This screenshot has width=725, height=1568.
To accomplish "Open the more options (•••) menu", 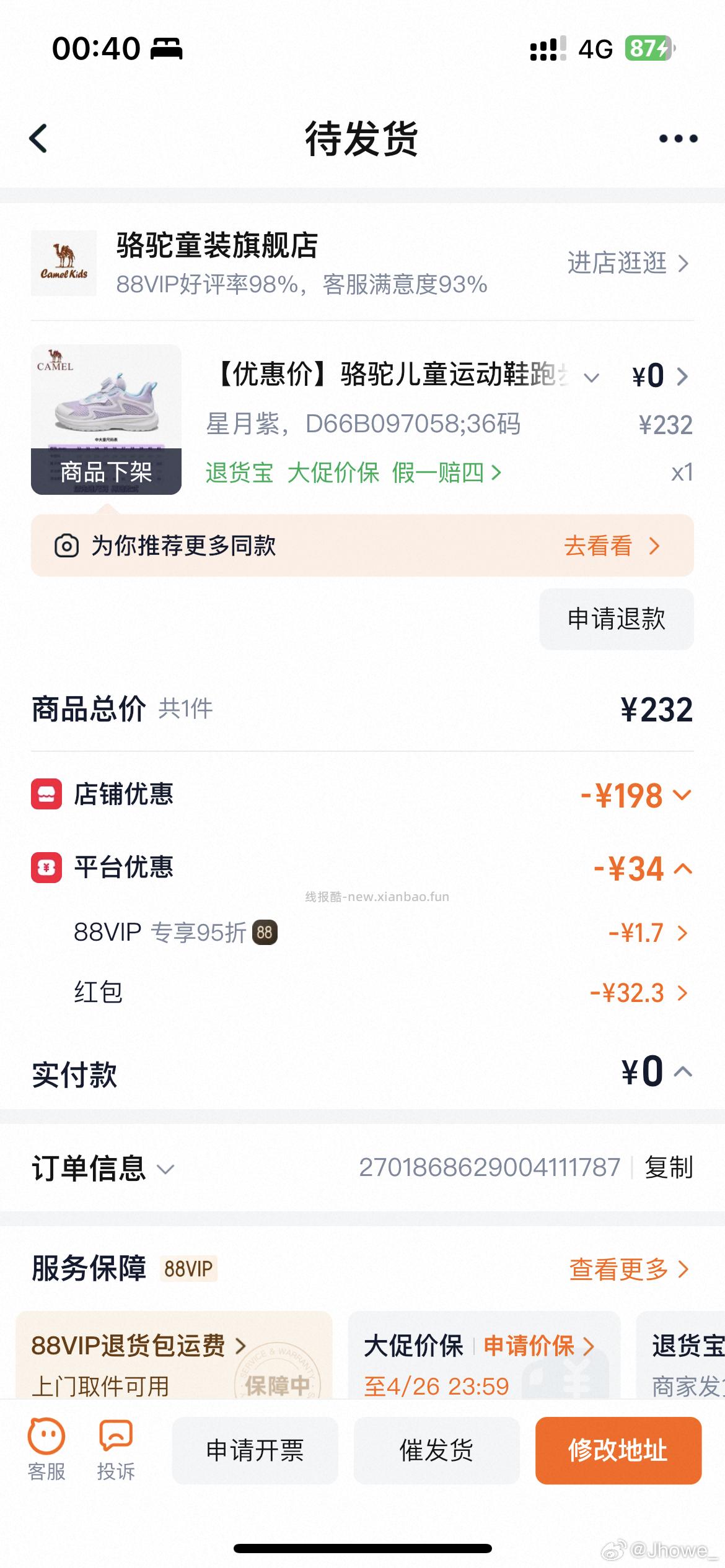I will 678,138.
